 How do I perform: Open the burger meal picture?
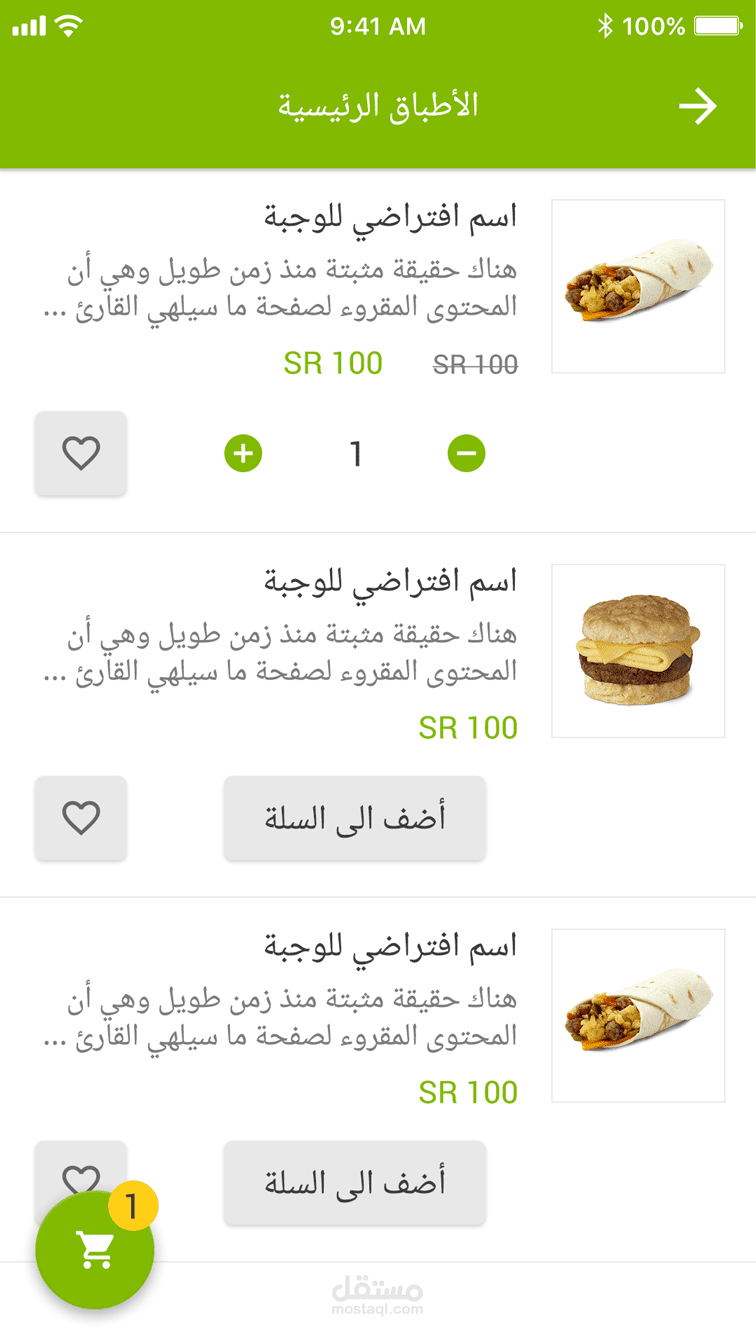point(638,651)
